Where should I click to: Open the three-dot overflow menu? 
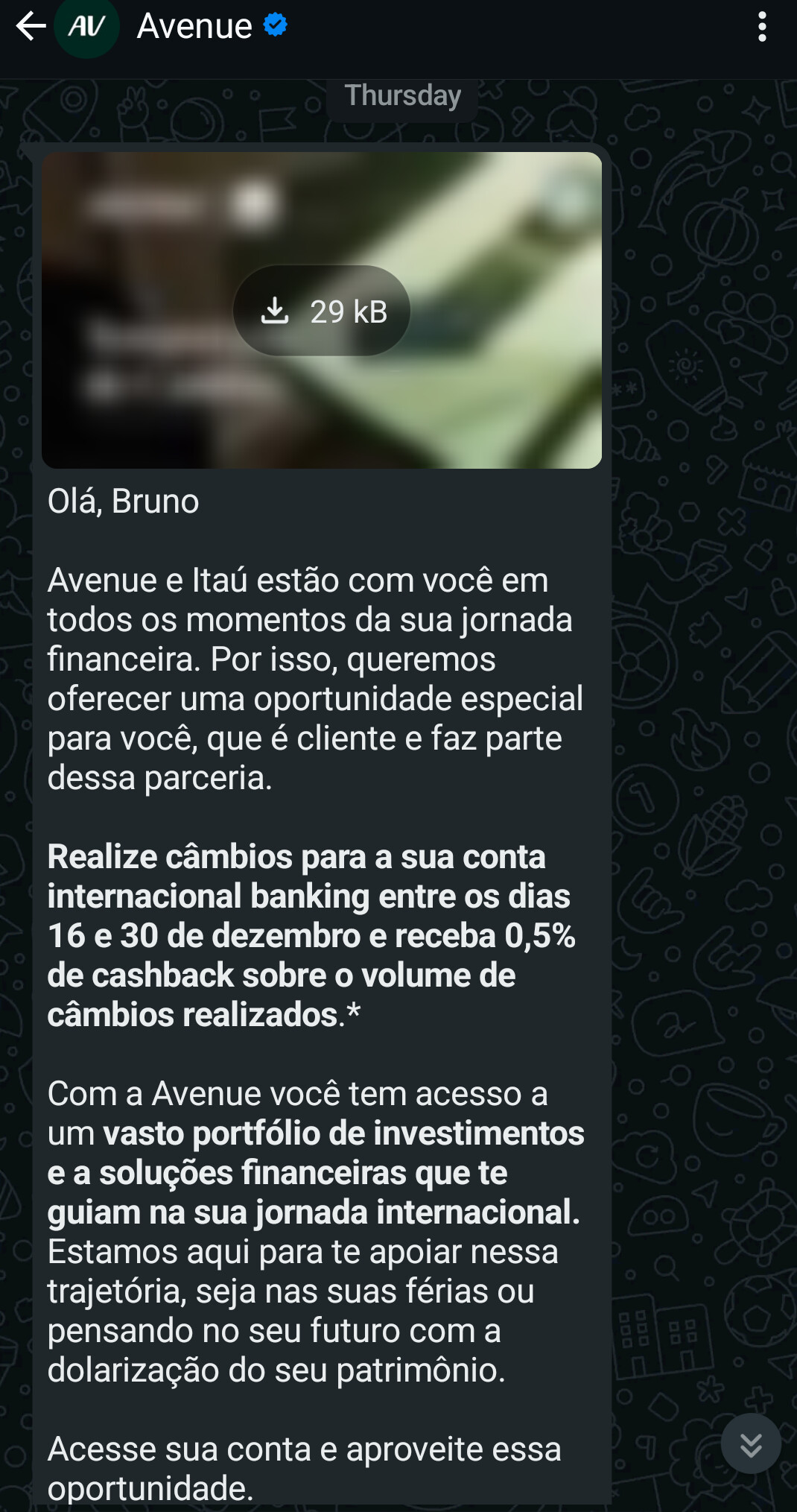click(x=761, y=27)
